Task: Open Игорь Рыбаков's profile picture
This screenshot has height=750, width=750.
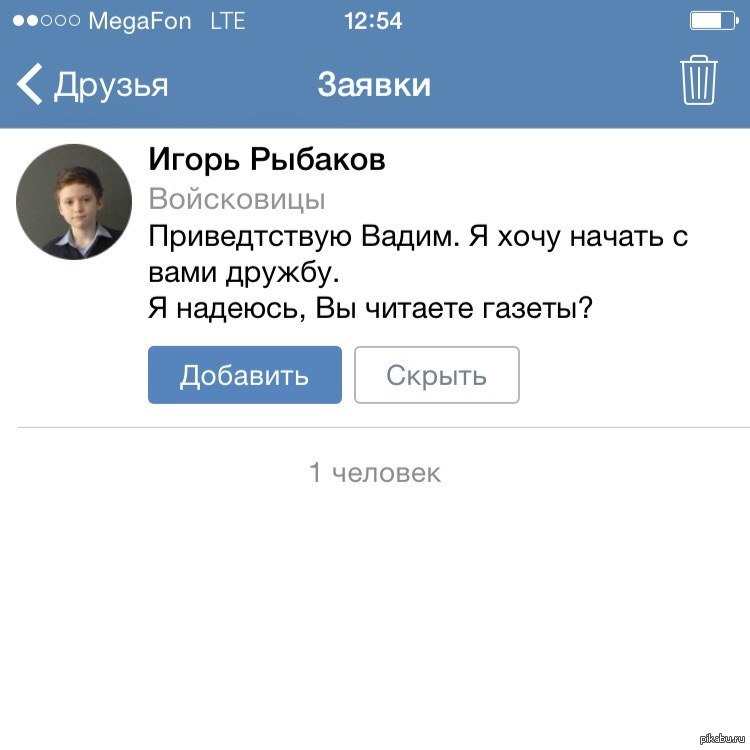Action: pyautogui.click(x=74, y=202)
